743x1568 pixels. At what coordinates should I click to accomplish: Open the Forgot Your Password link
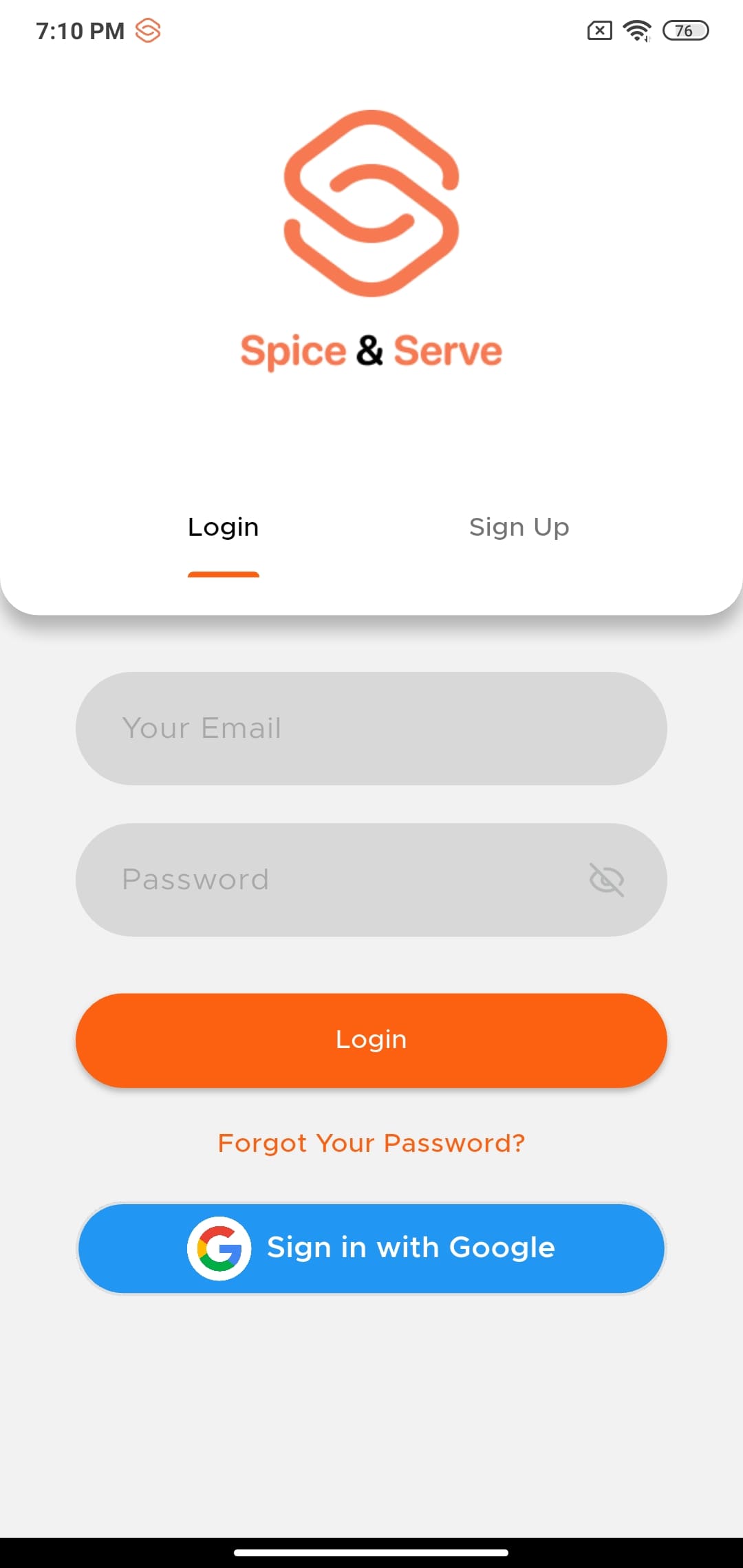click(371, 1143)
